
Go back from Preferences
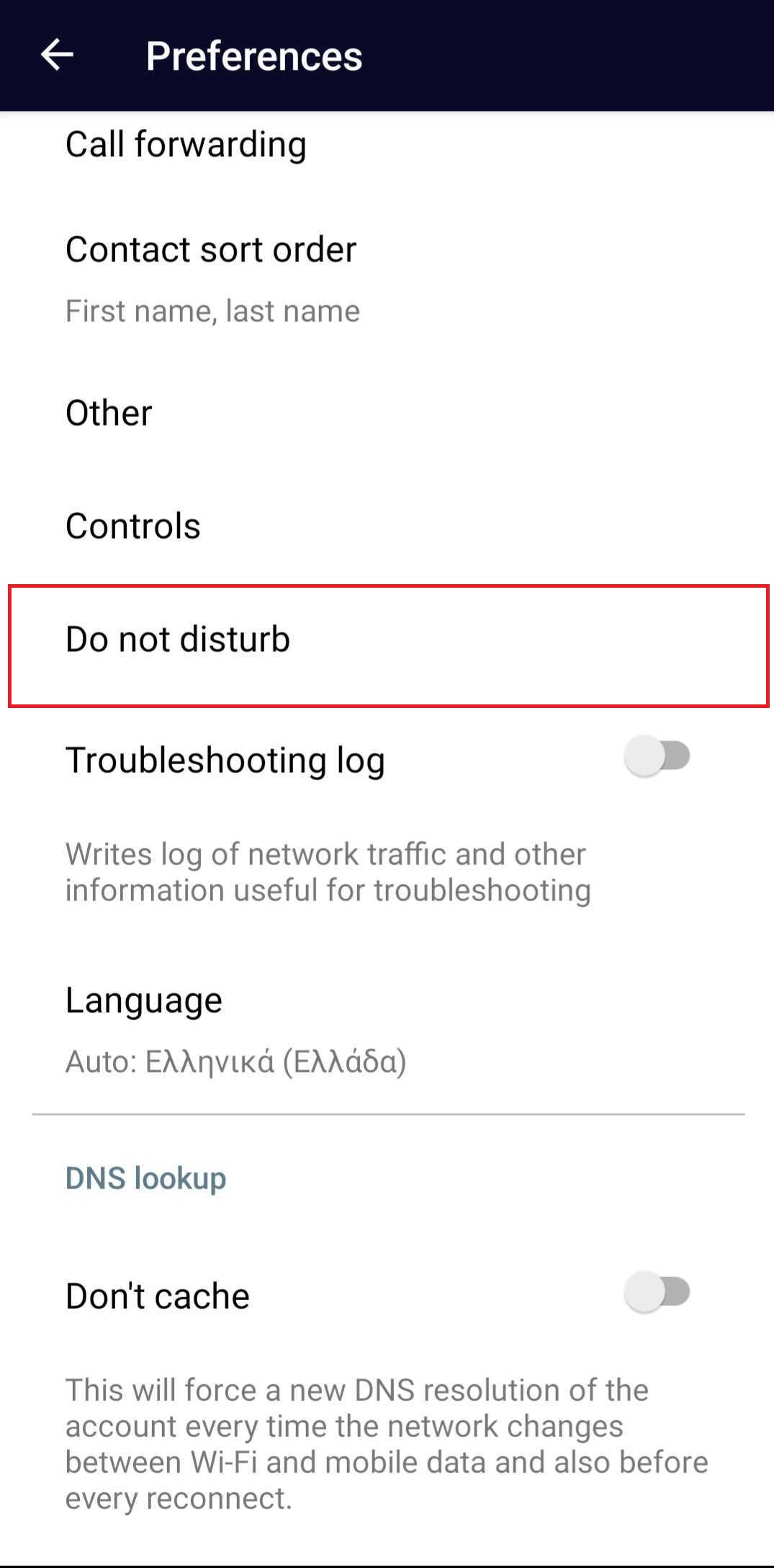pos(57,55)
